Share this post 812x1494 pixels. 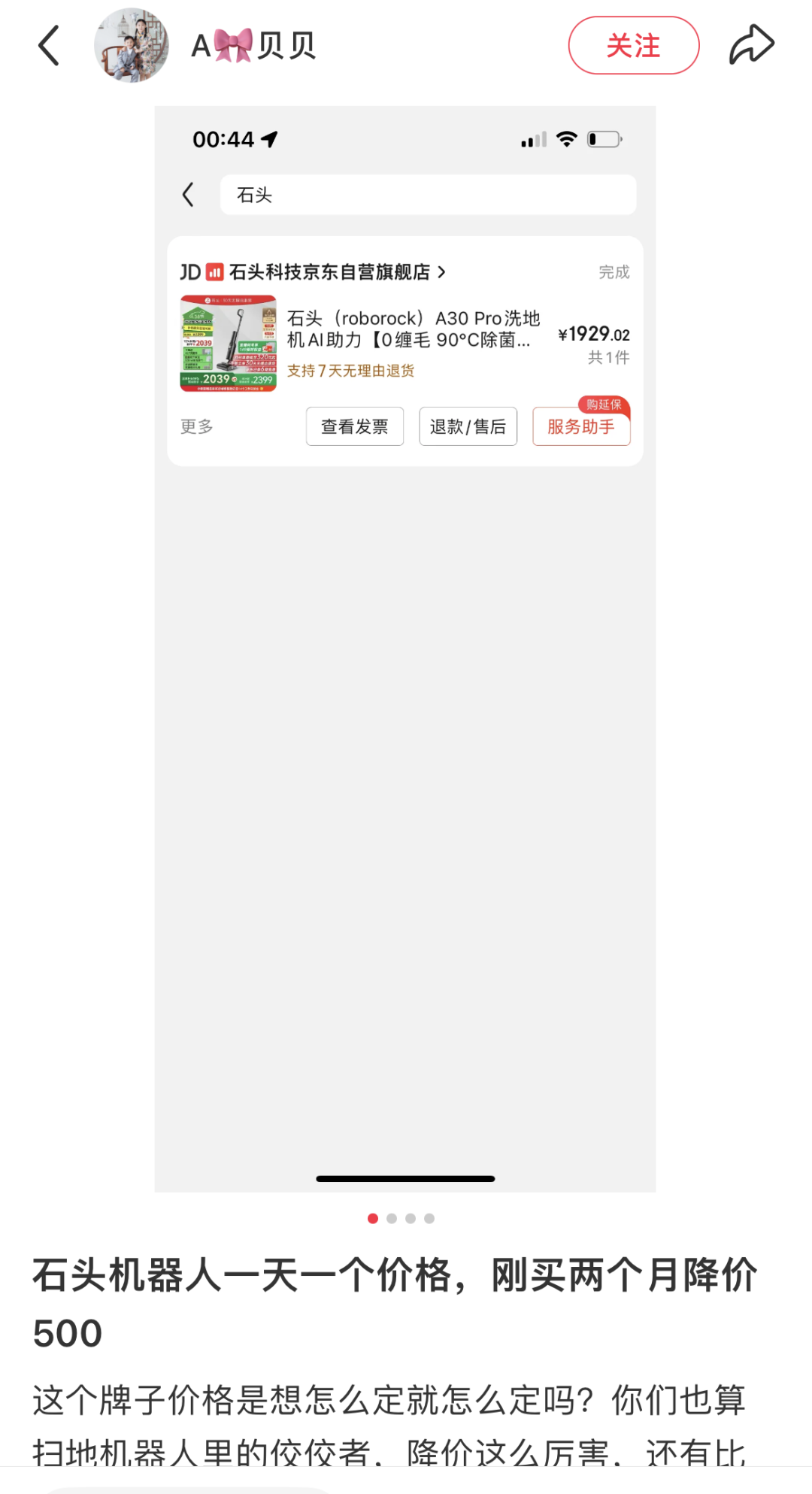coord(751,45)
